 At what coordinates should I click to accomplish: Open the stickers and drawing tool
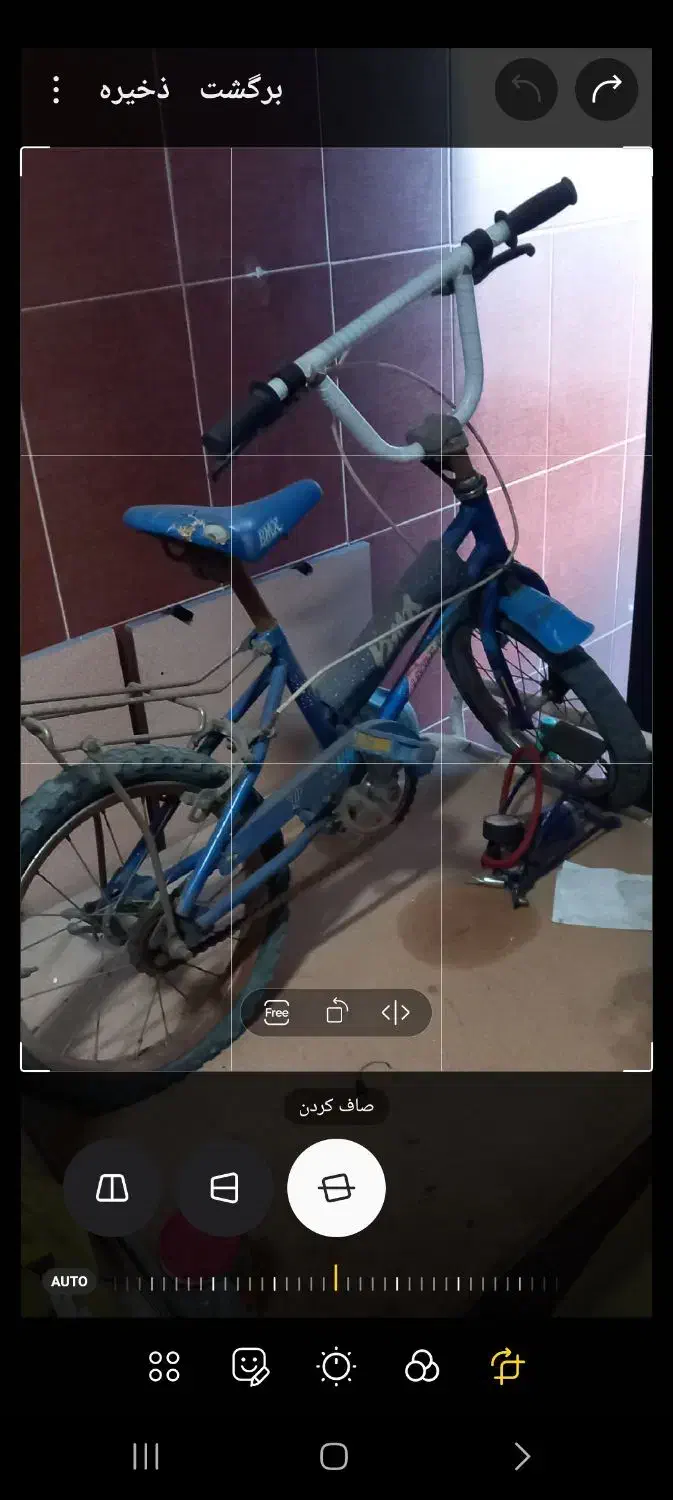(x=250, y=1366)
